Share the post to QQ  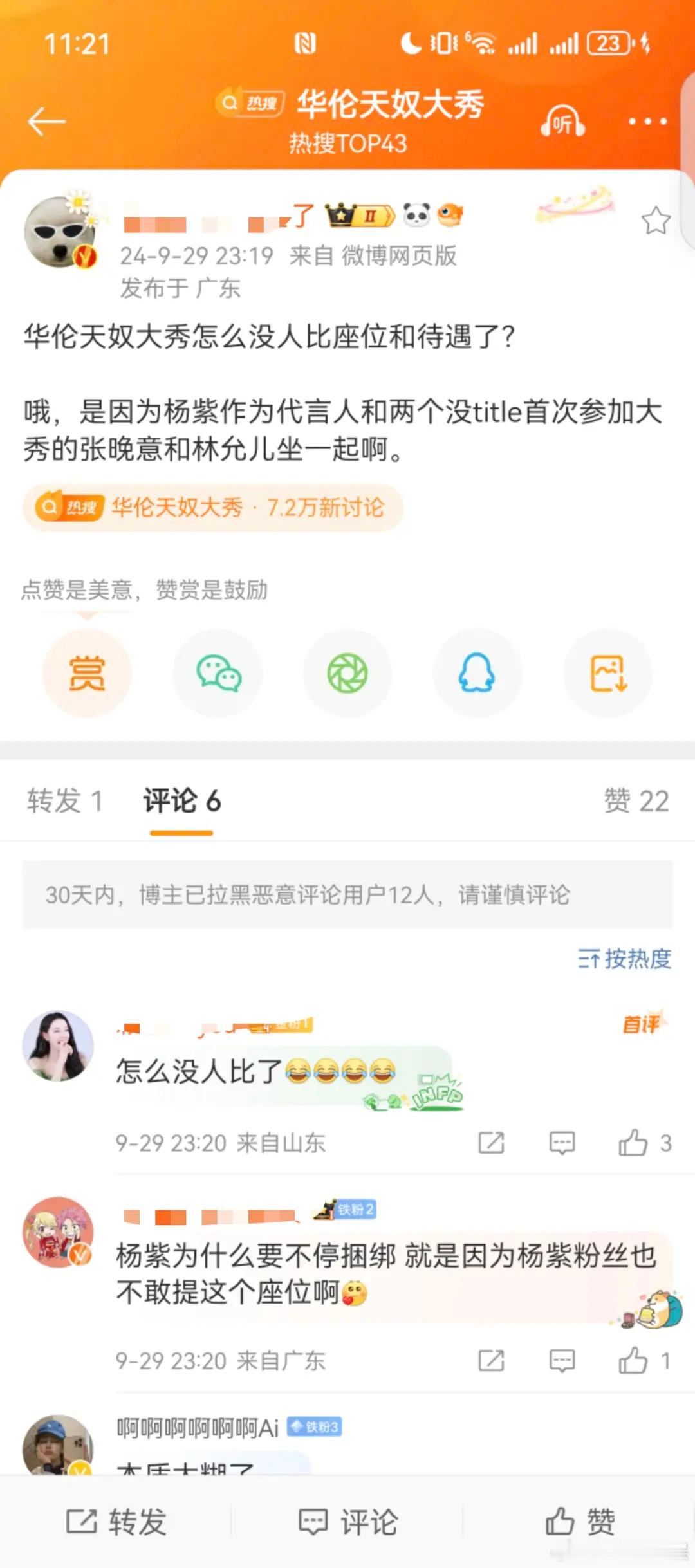[476, 673]
